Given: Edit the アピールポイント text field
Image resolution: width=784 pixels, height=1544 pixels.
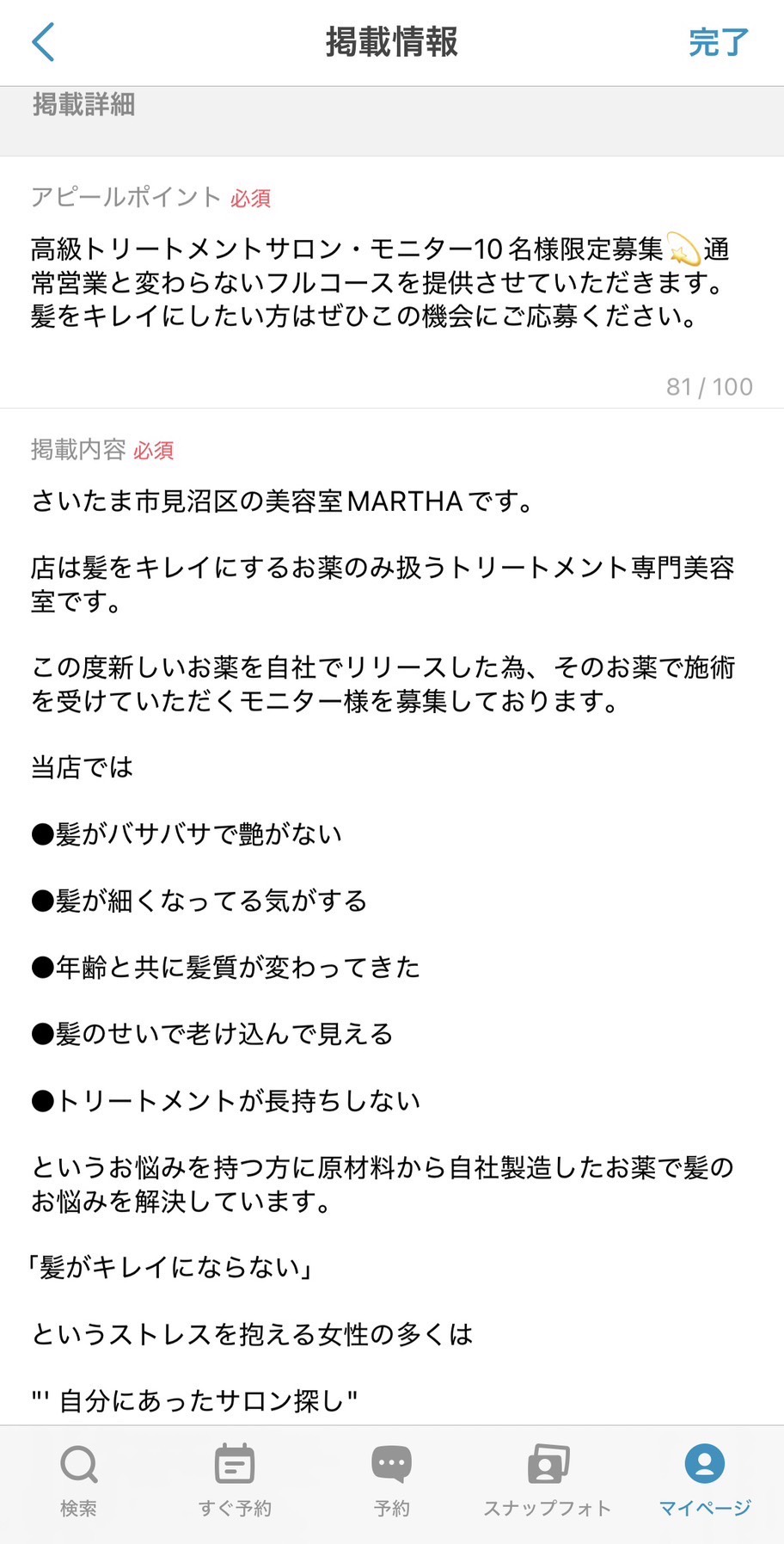Looking at the screenshot, I should tap(378, 283).
